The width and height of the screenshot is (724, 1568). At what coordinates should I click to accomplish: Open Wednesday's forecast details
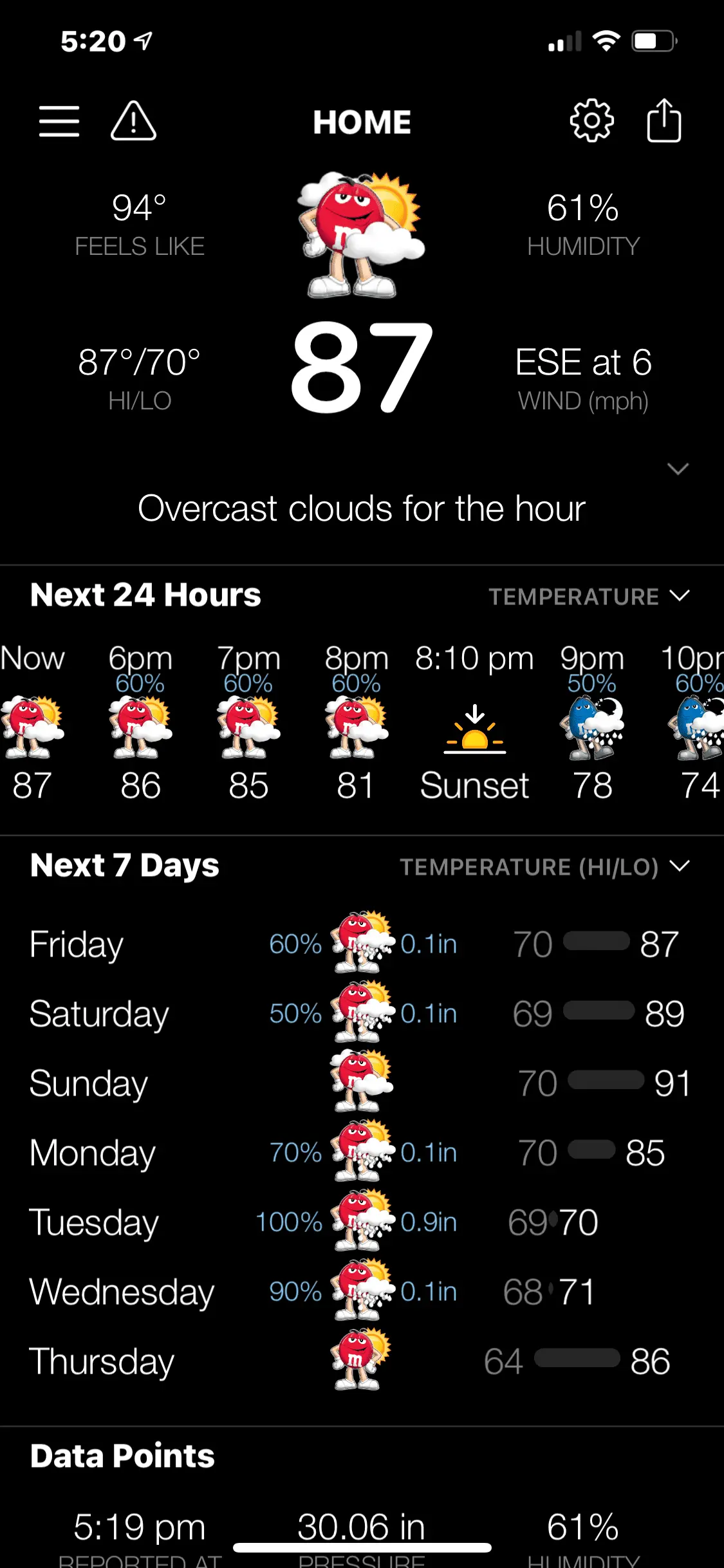pyautogui.click(x=360, y=1292)
